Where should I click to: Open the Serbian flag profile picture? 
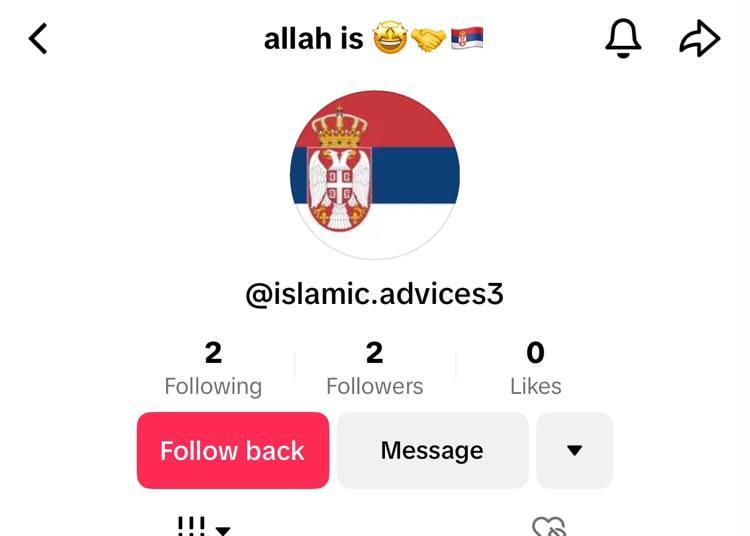click(x=375, y=175)
